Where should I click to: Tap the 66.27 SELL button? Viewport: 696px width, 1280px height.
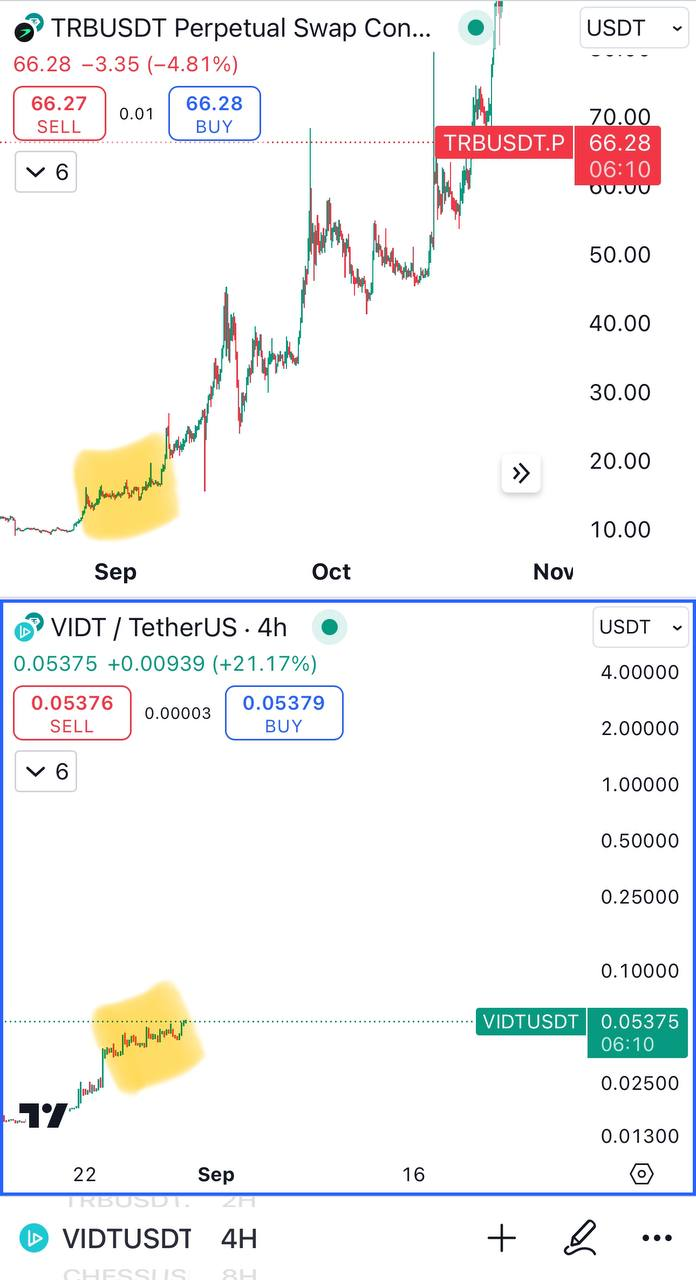[59, 113]
